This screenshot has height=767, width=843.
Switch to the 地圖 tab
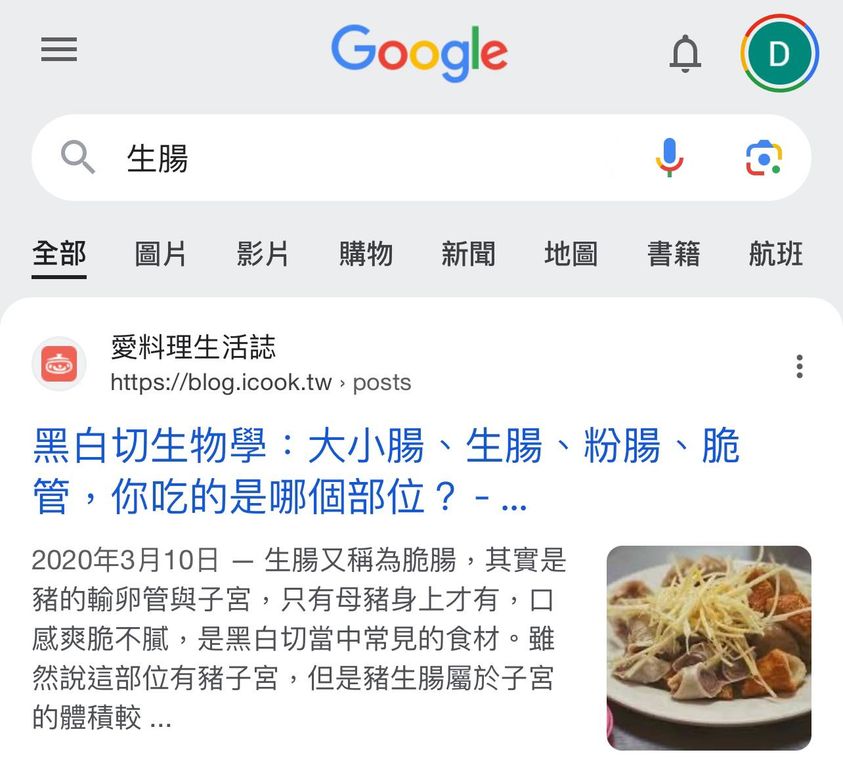[571, 254]
